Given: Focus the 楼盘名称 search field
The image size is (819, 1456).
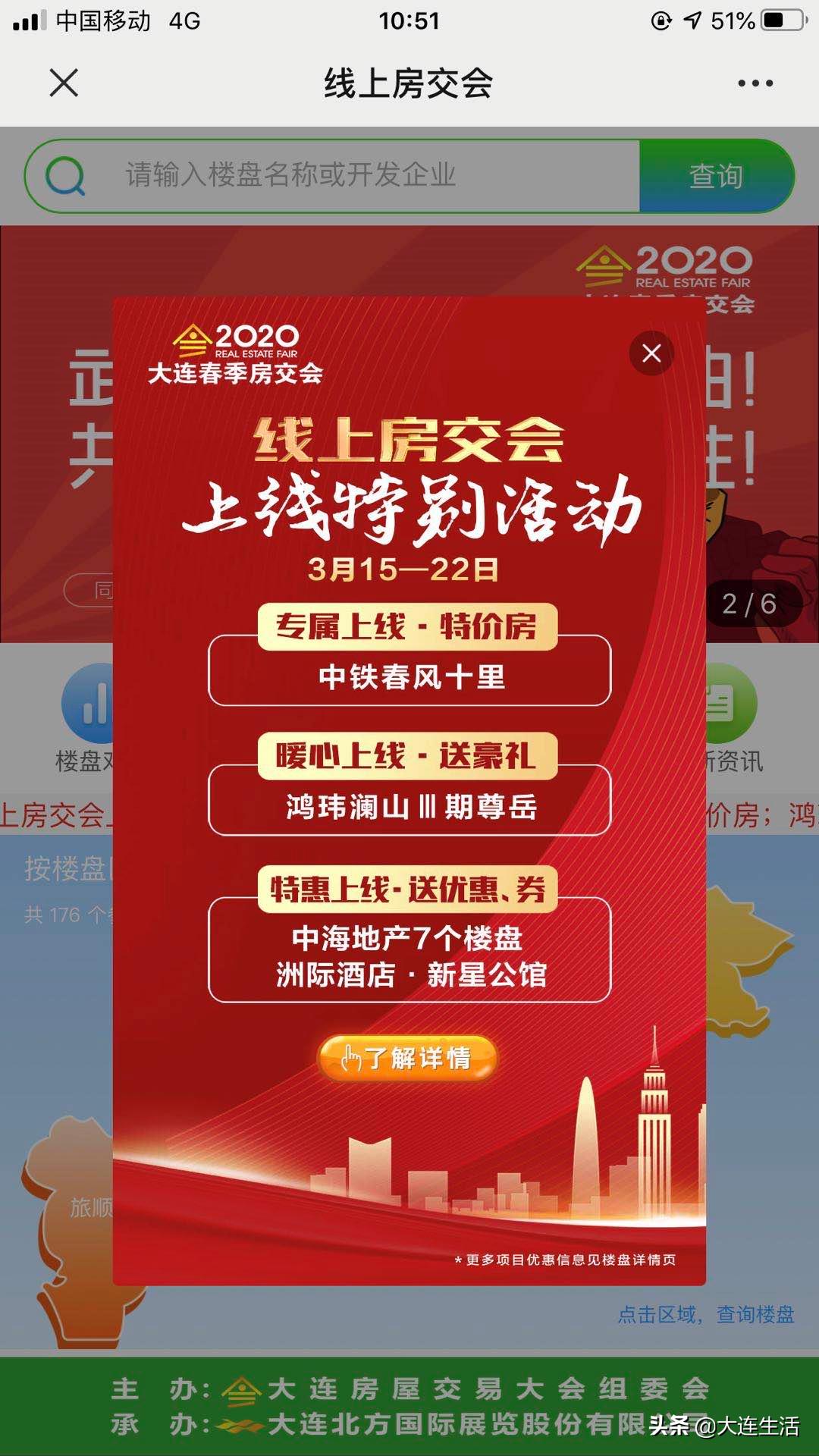Looking at the screenshot, I should (334, 176).
